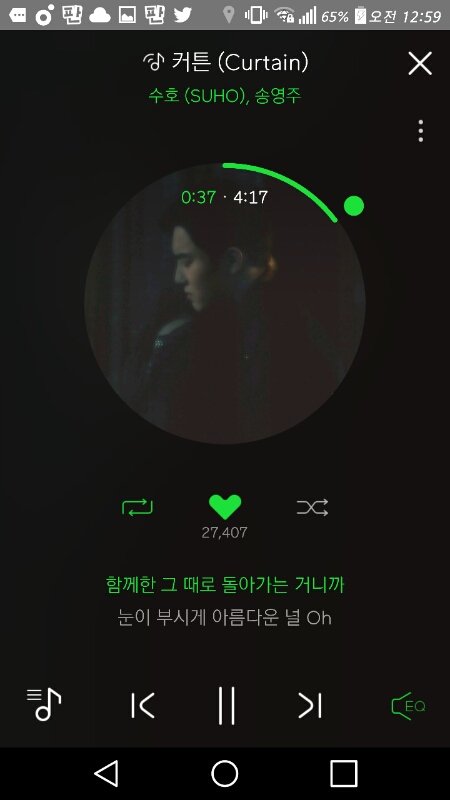Tap the green seek knob on the progress ring
The image size is (450, 800).
coord(354,206)
